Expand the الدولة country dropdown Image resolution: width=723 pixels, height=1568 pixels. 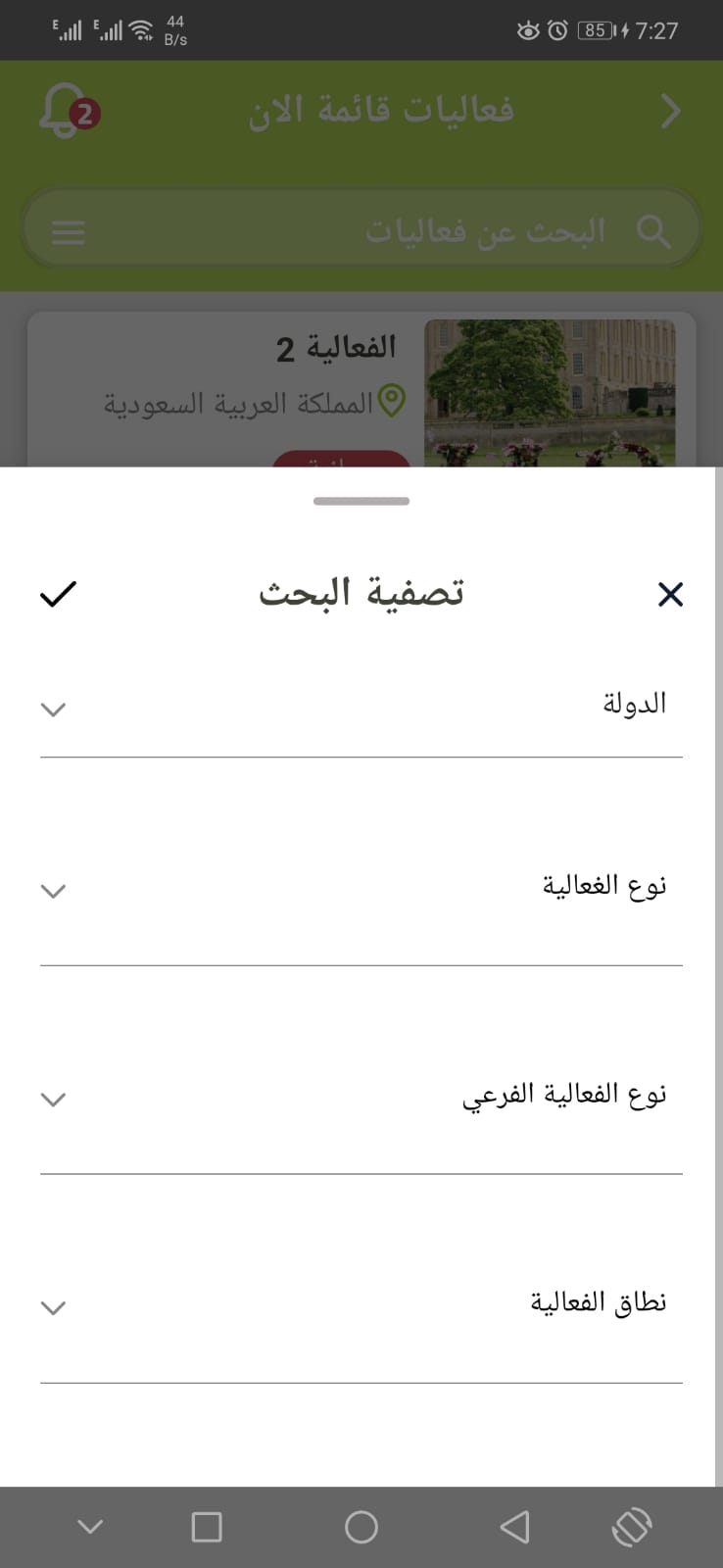(53, 708)
